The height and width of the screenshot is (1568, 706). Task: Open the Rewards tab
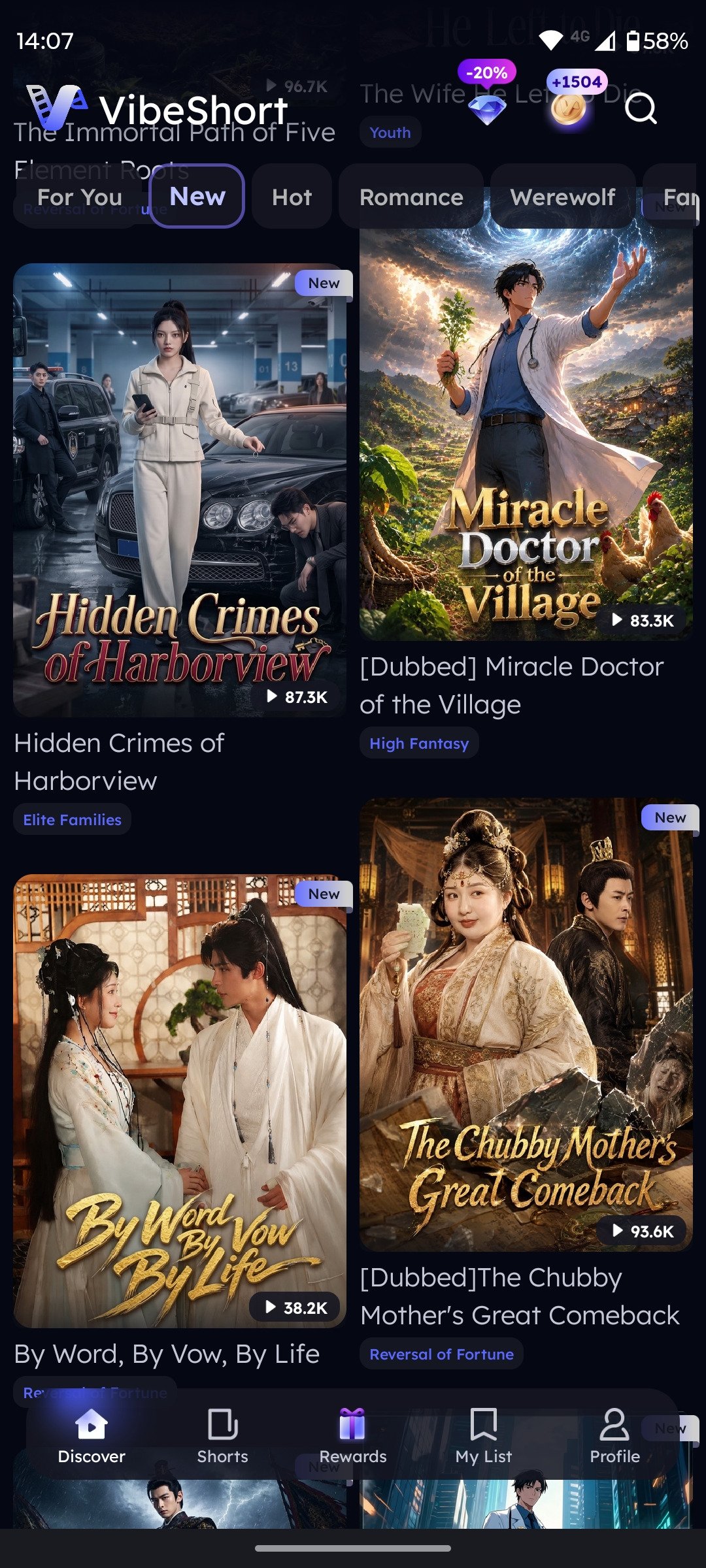click(x=353, y=1435)
